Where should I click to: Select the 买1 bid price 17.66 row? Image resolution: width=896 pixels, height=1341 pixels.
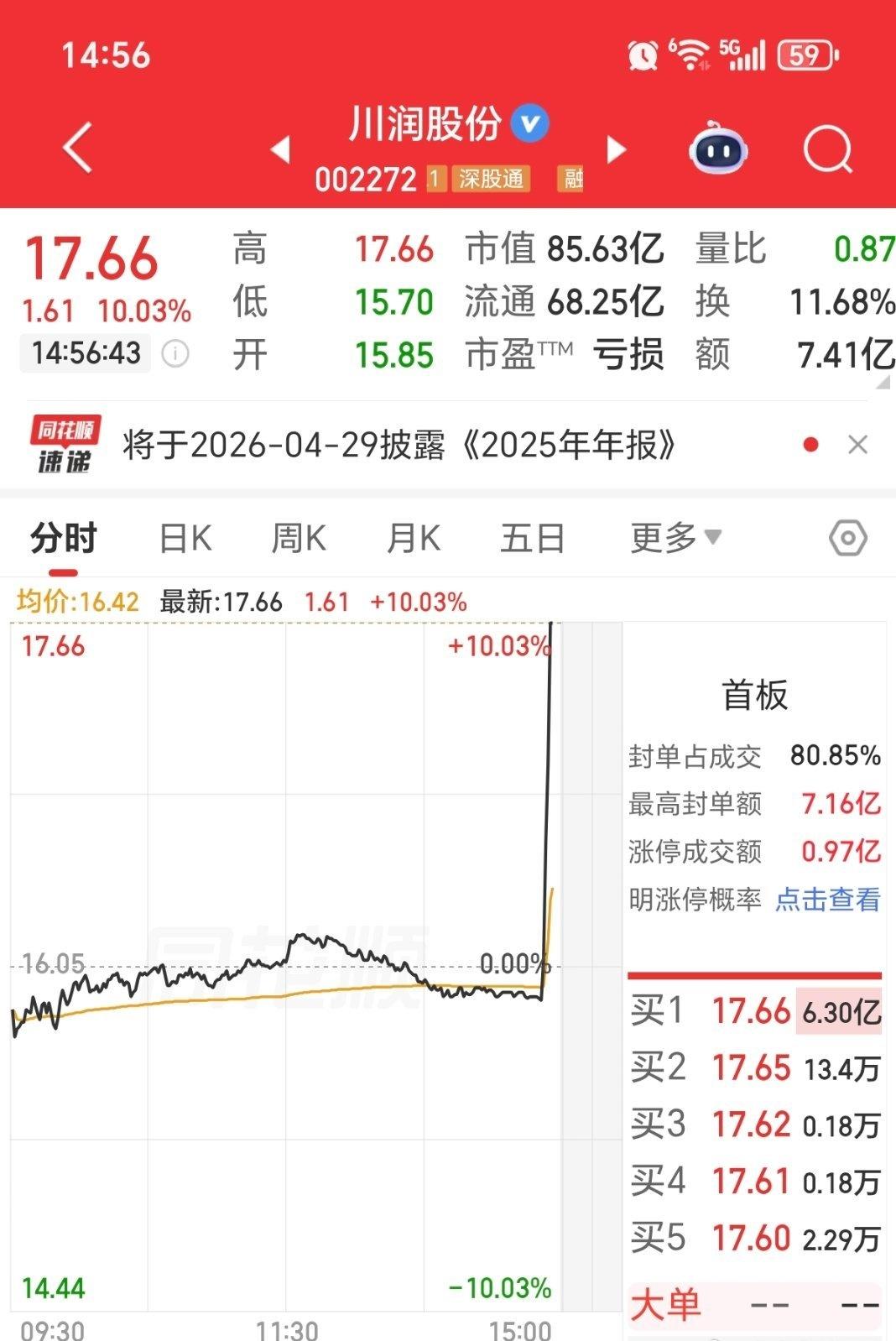[751, 1012]
